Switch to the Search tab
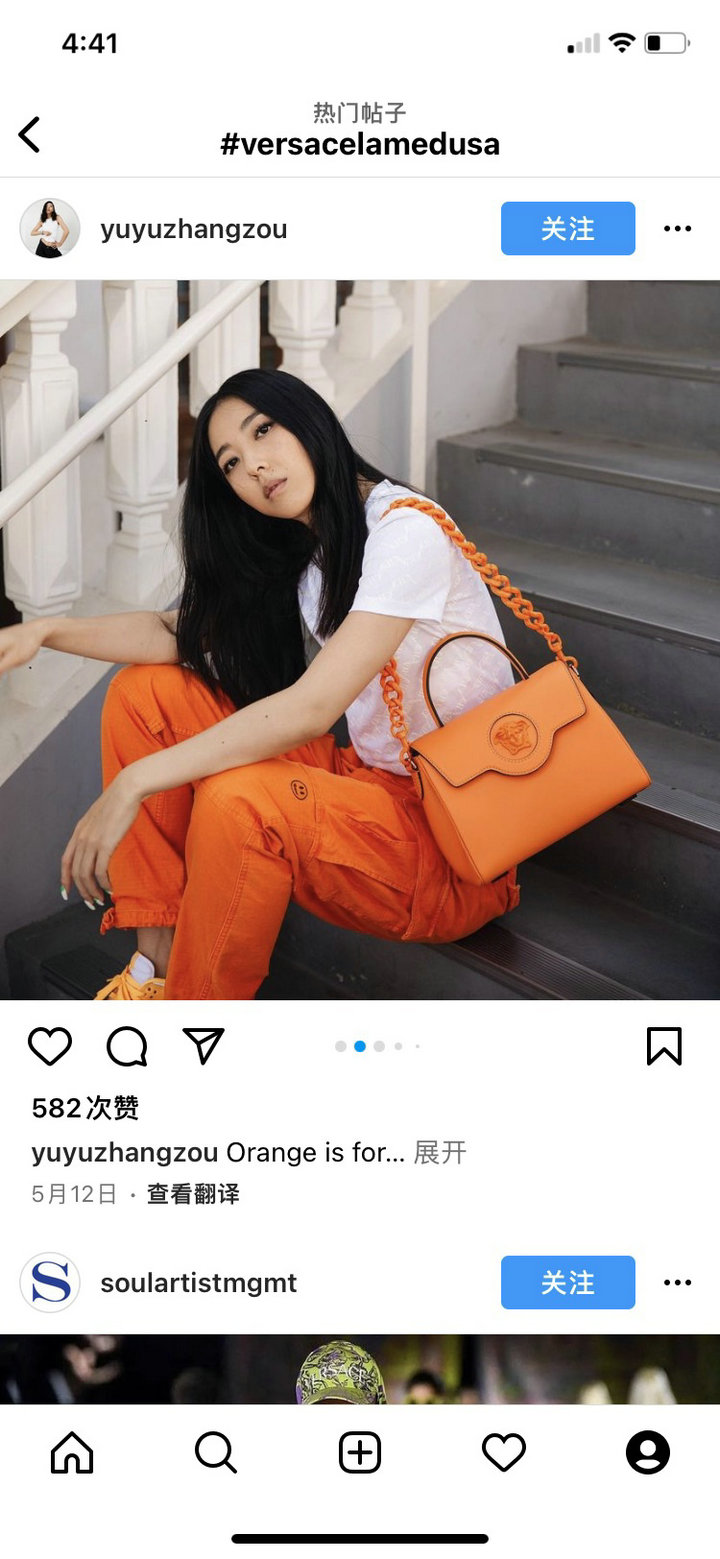This screenshot has width=720, height=1559. point(216,1452)
